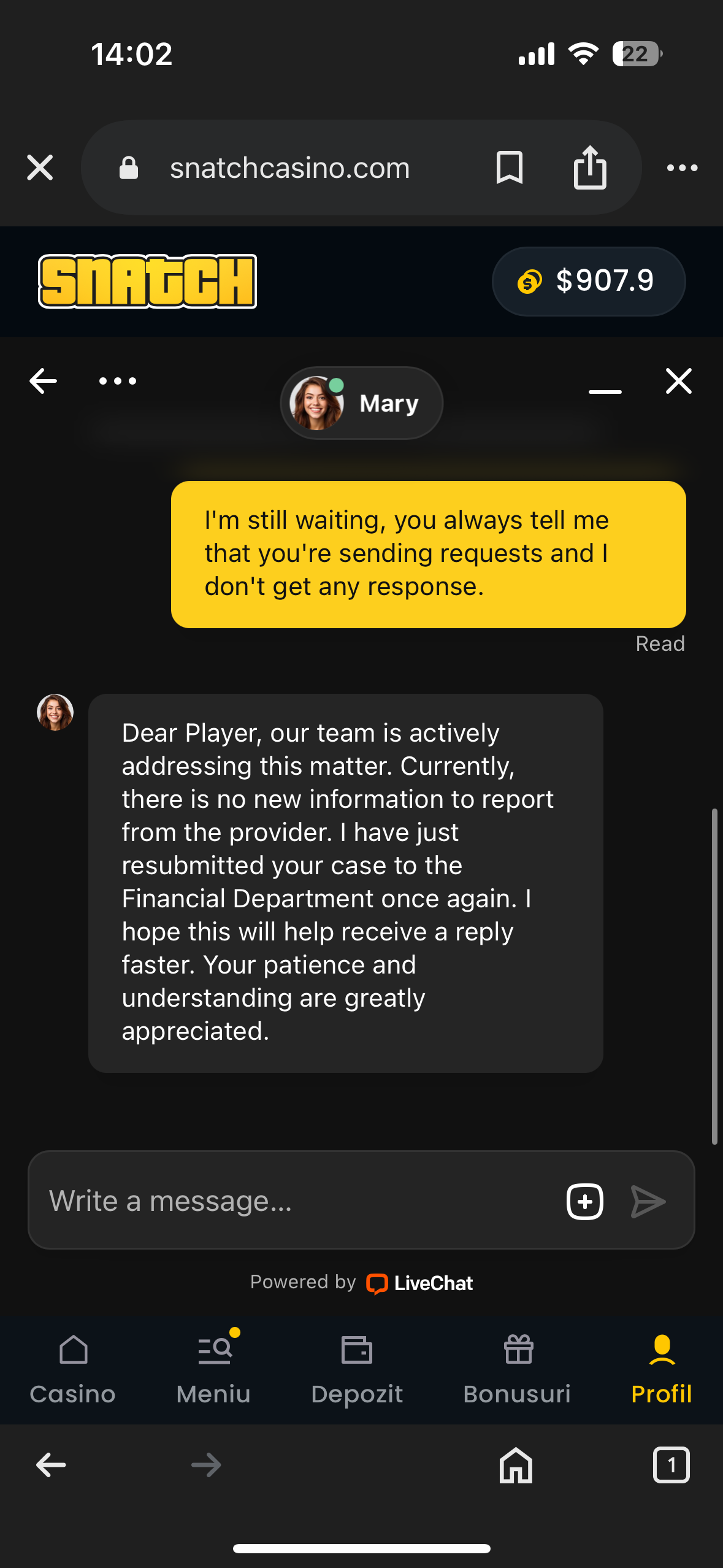Screen dimensions: 723x1568
Task: Focus the Write a message field
Action: (x=294, y=1201)
